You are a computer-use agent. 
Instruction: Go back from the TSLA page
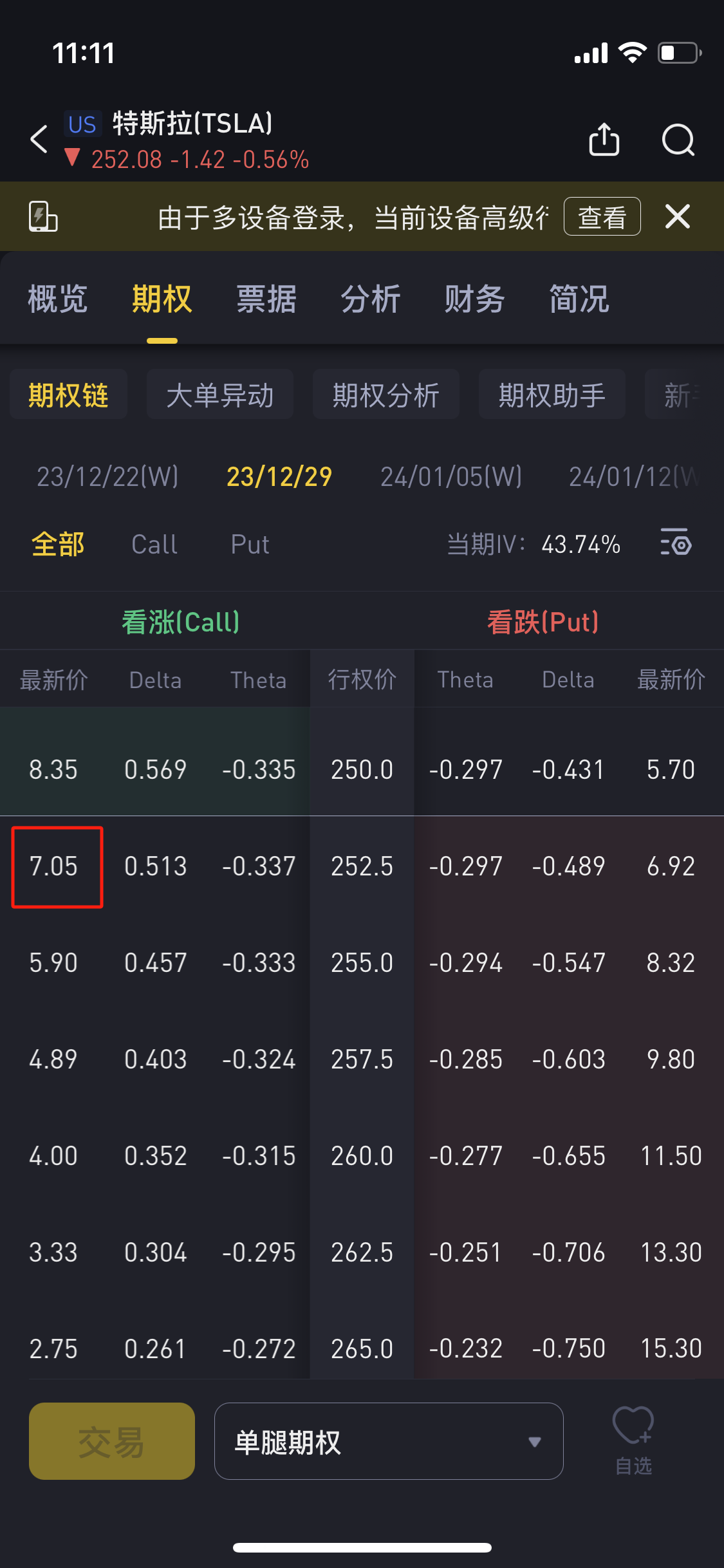click(x=40, y=139)
